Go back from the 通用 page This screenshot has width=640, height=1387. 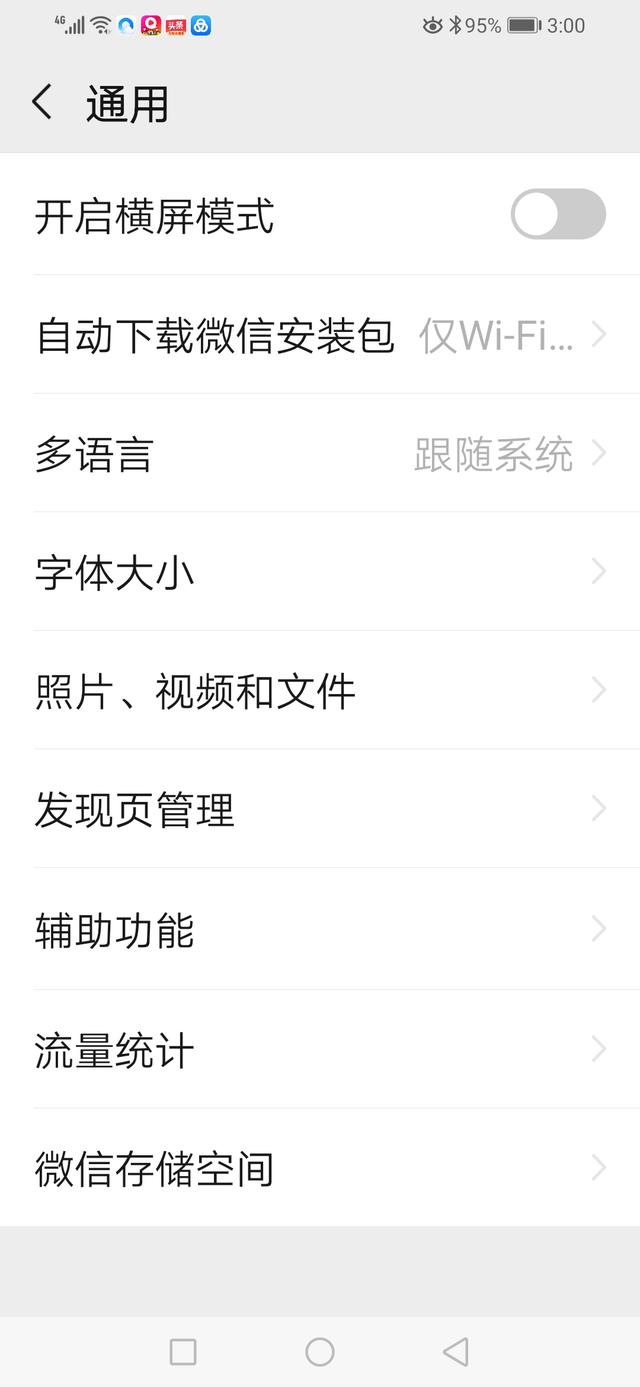pyautogui.click(x=42, y=103)
